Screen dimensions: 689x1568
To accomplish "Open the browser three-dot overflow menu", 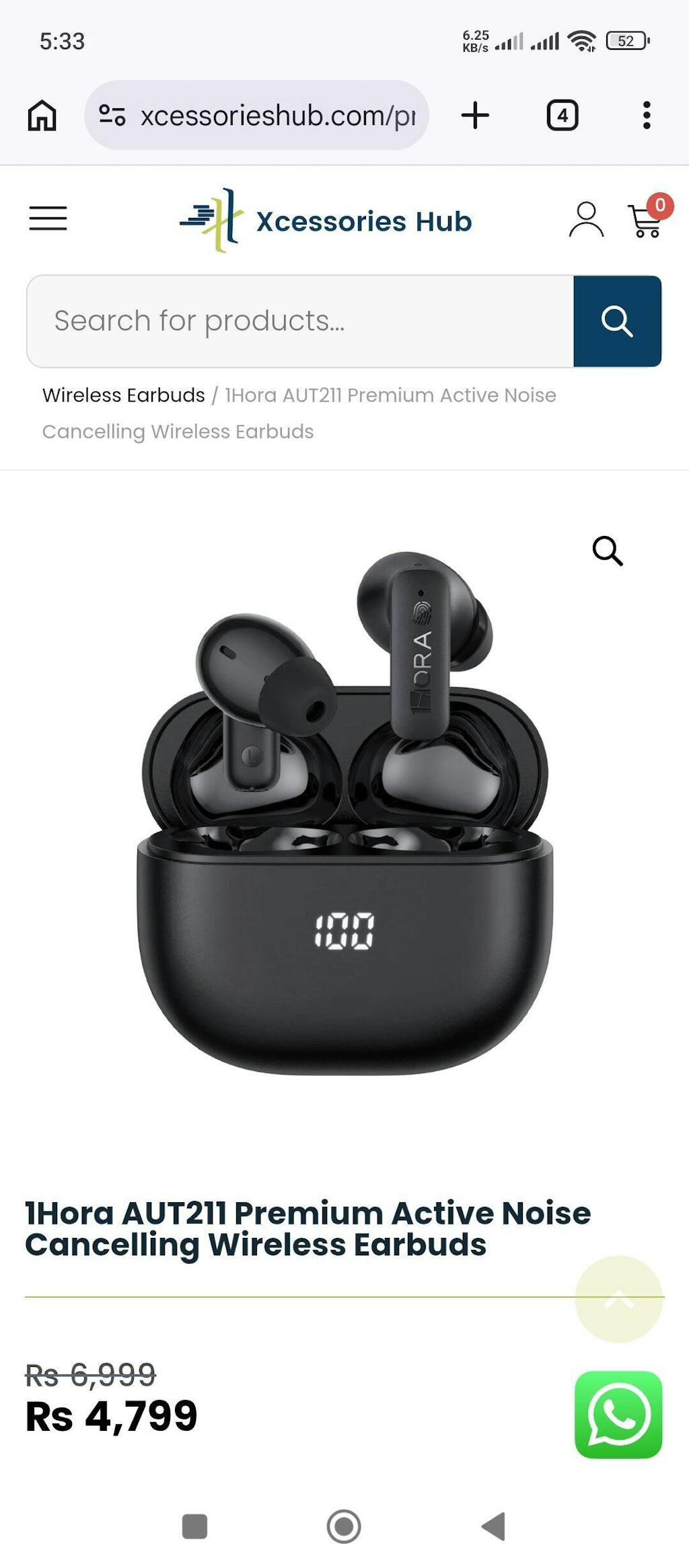I will pyautogui.click(x=646, y=115).
